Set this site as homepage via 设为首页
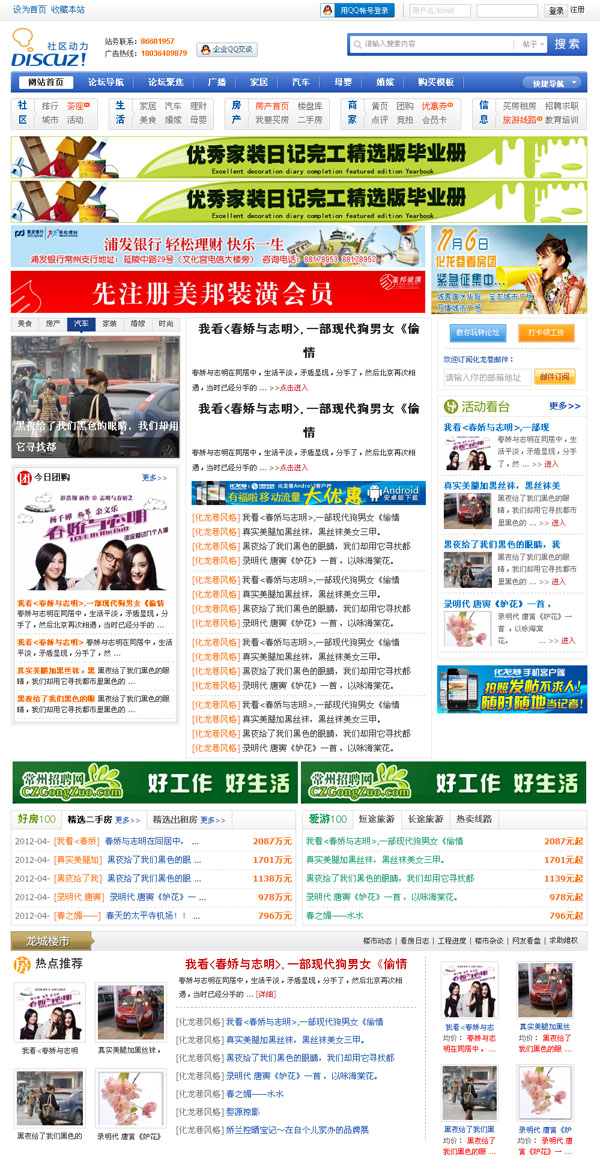The width and height of the screenshot is (600, 1159). (29, 9)
